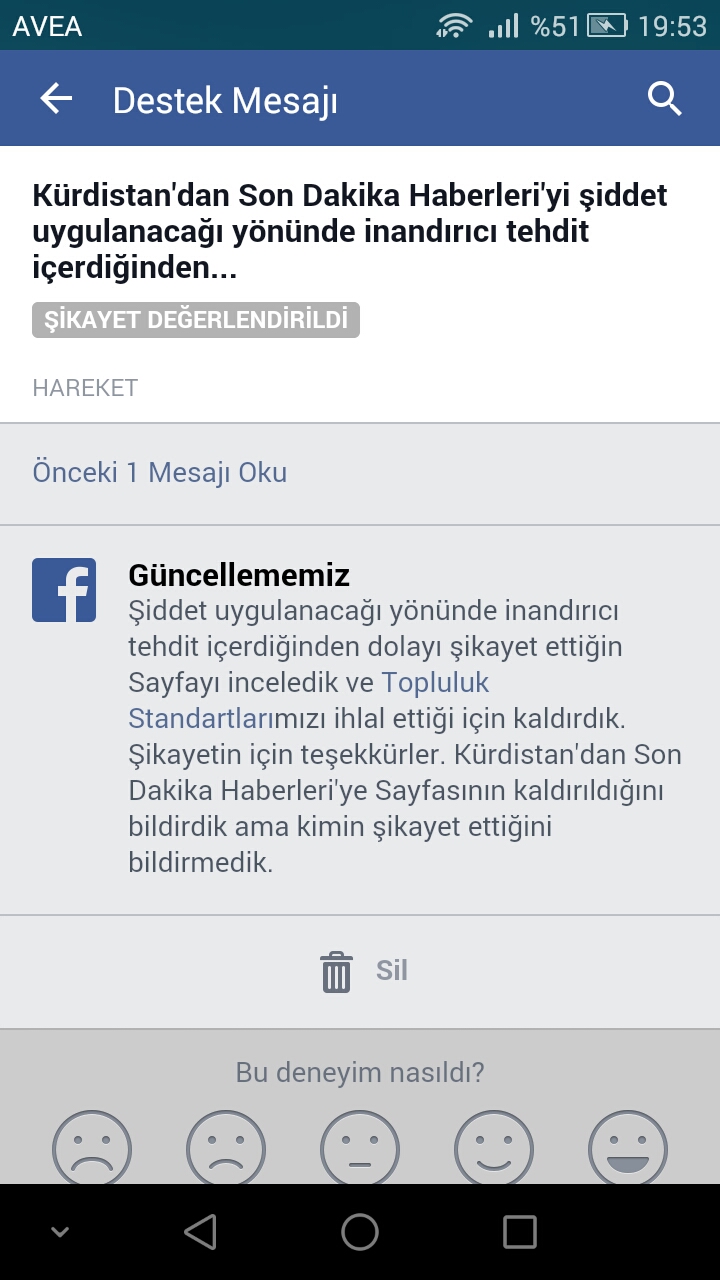Rate experience with the slightly sad face

tap(226, 1148)
